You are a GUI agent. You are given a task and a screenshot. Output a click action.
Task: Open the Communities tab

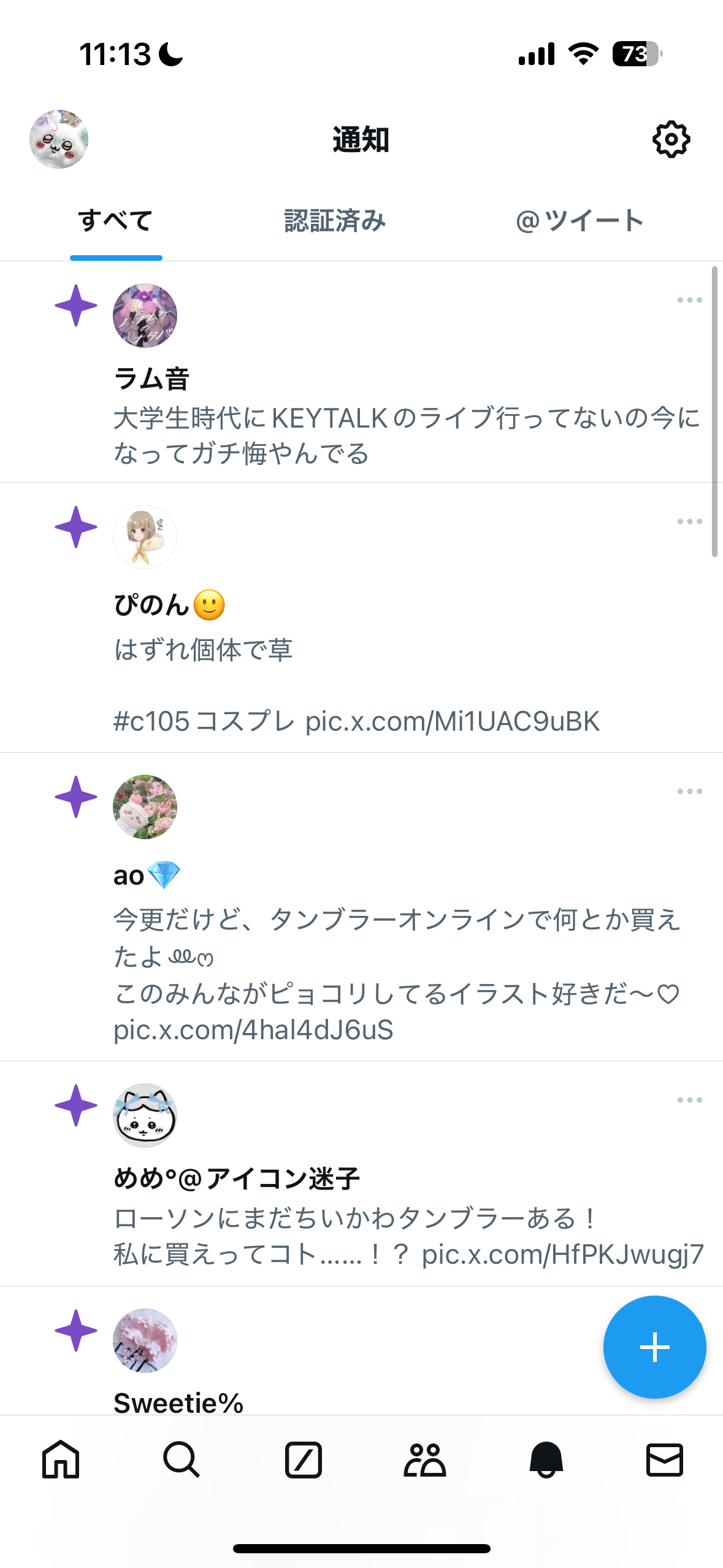(424, 1459)
